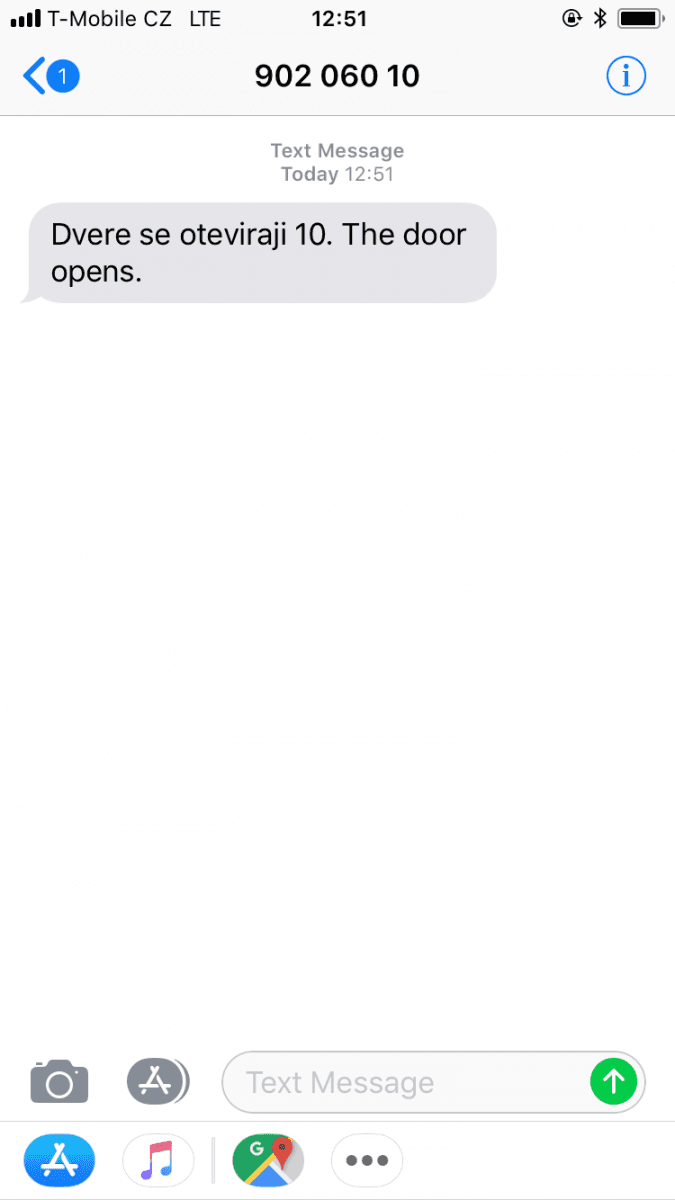Open contact details info icon
This screenshot has width=675, height=1200.
click(626, 76)
